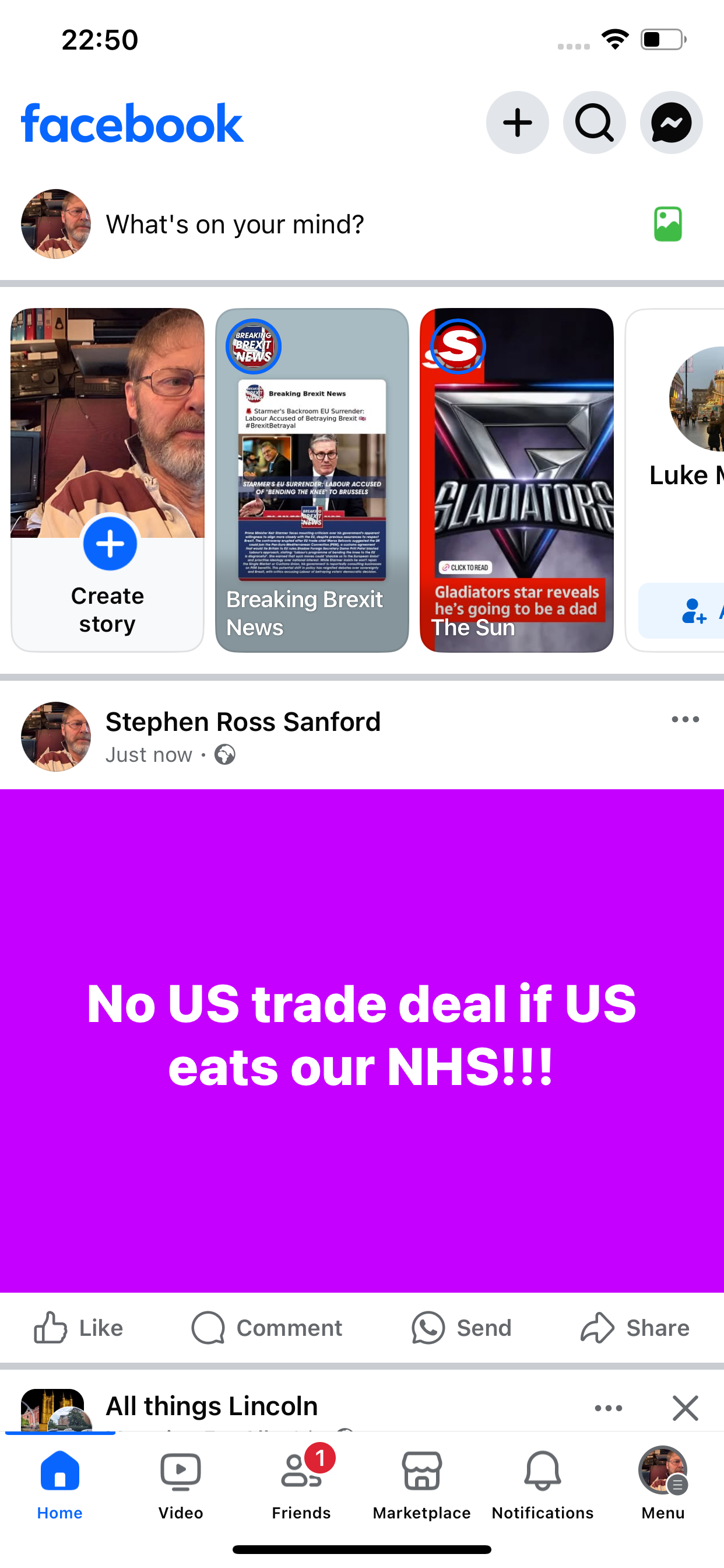Go to Marketplace tab
This screenshot has height=1568, width=724.
click(x=421, y=1485)
